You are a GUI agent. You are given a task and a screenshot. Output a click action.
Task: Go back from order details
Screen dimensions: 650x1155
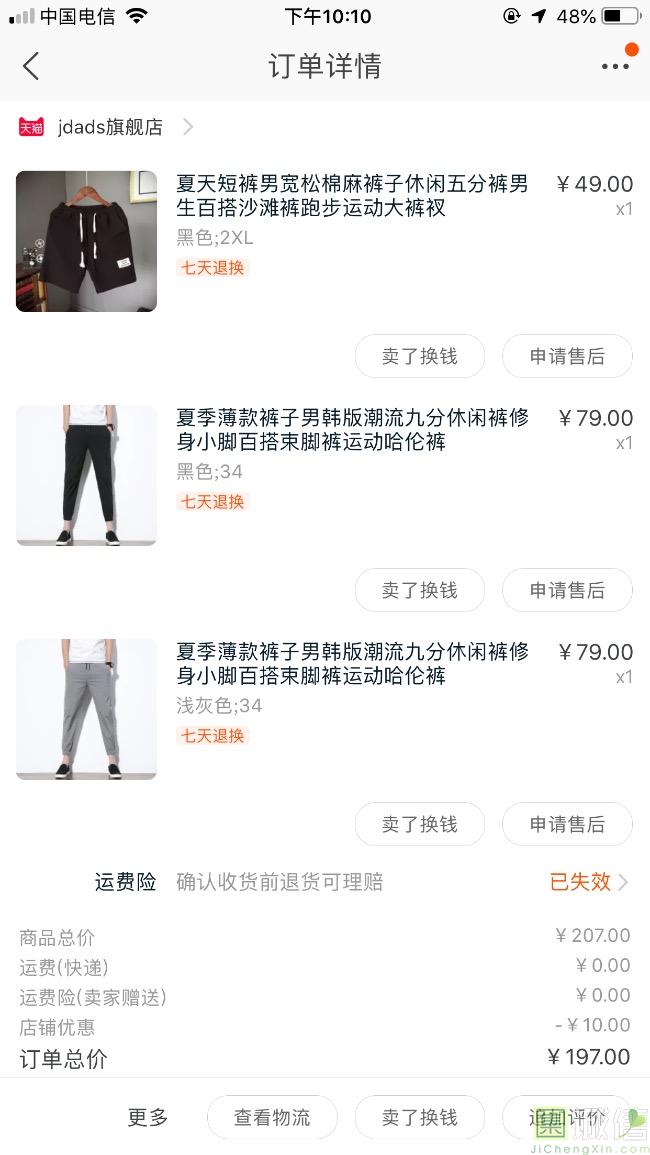coord(31,66)
